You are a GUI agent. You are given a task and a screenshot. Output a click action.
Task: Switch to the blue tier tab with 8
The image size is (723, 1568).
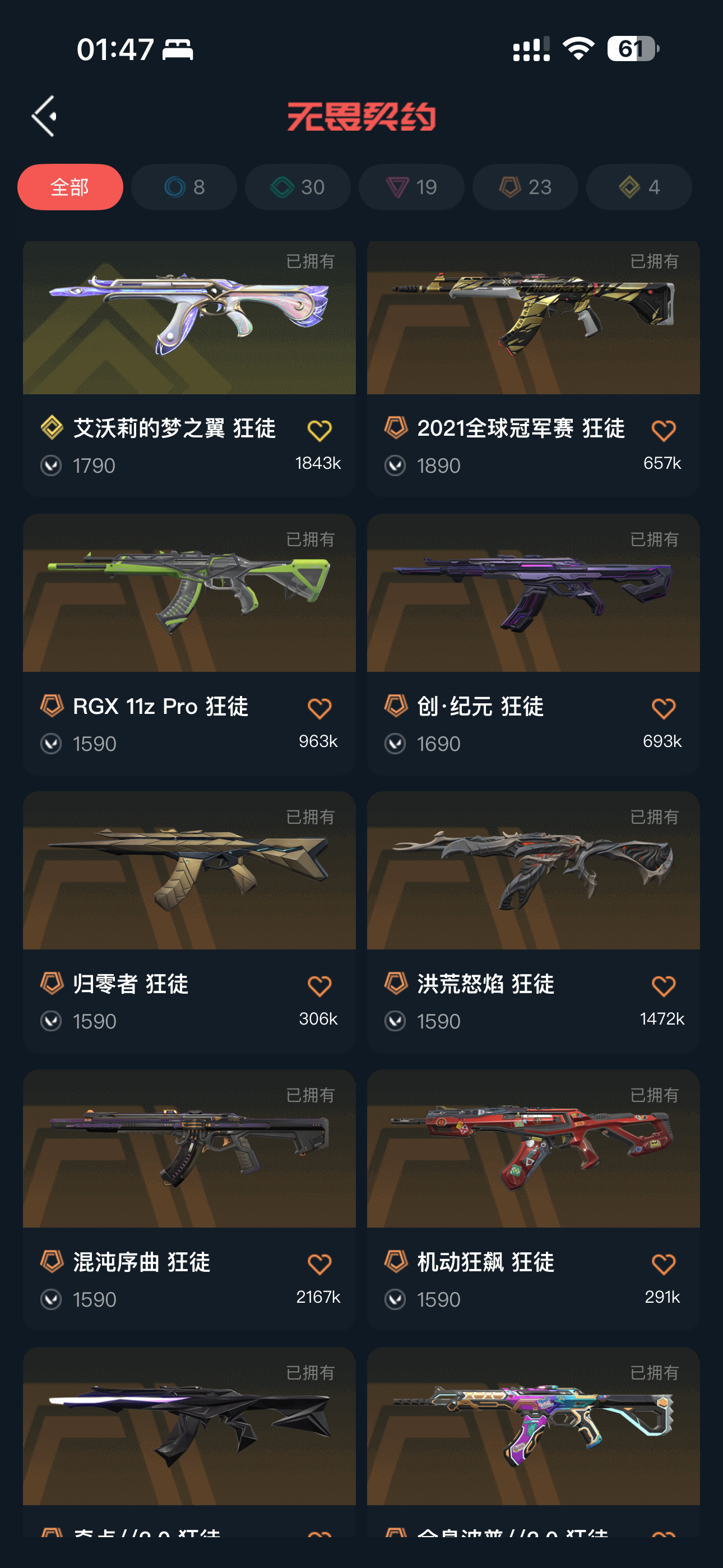point(184,187)
